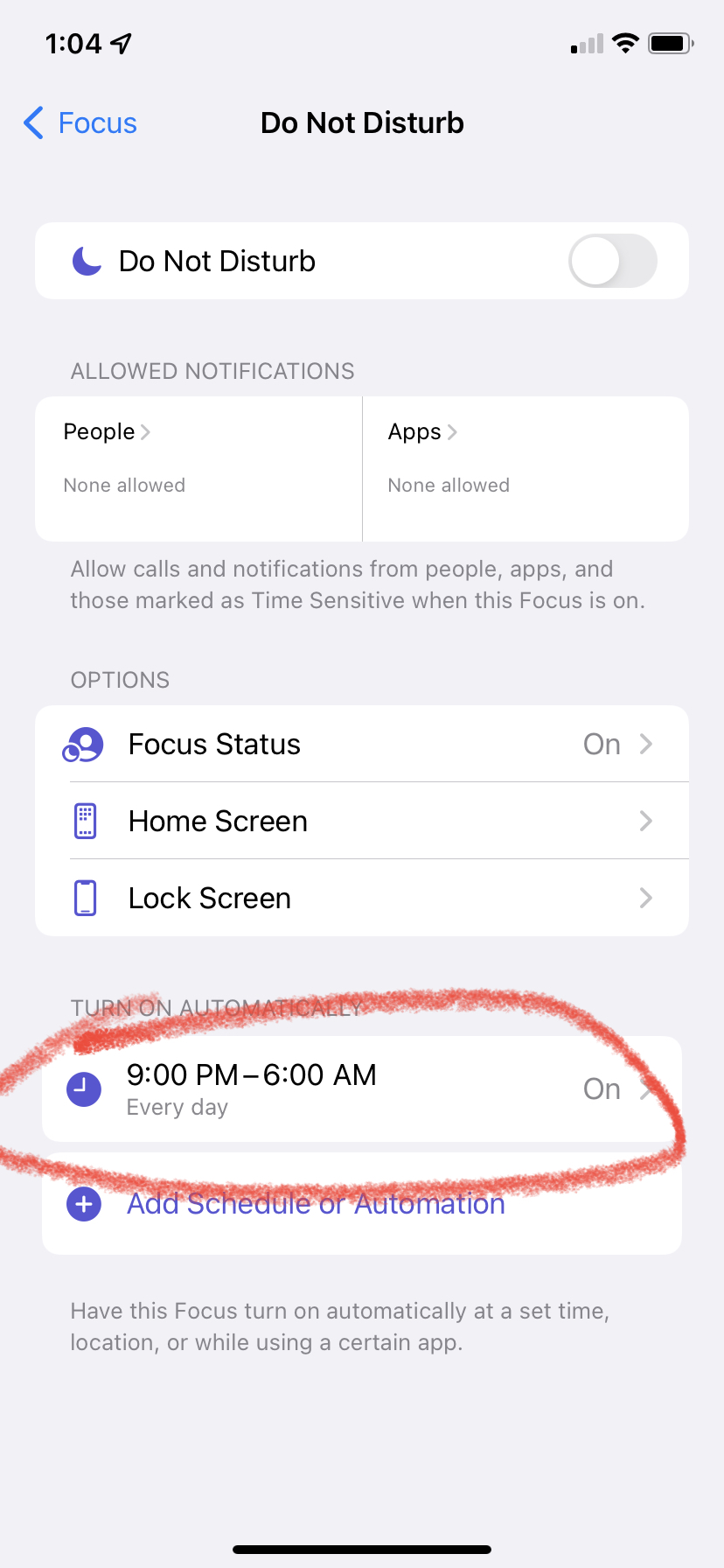Open Focus Status option

tap(362, 744)
